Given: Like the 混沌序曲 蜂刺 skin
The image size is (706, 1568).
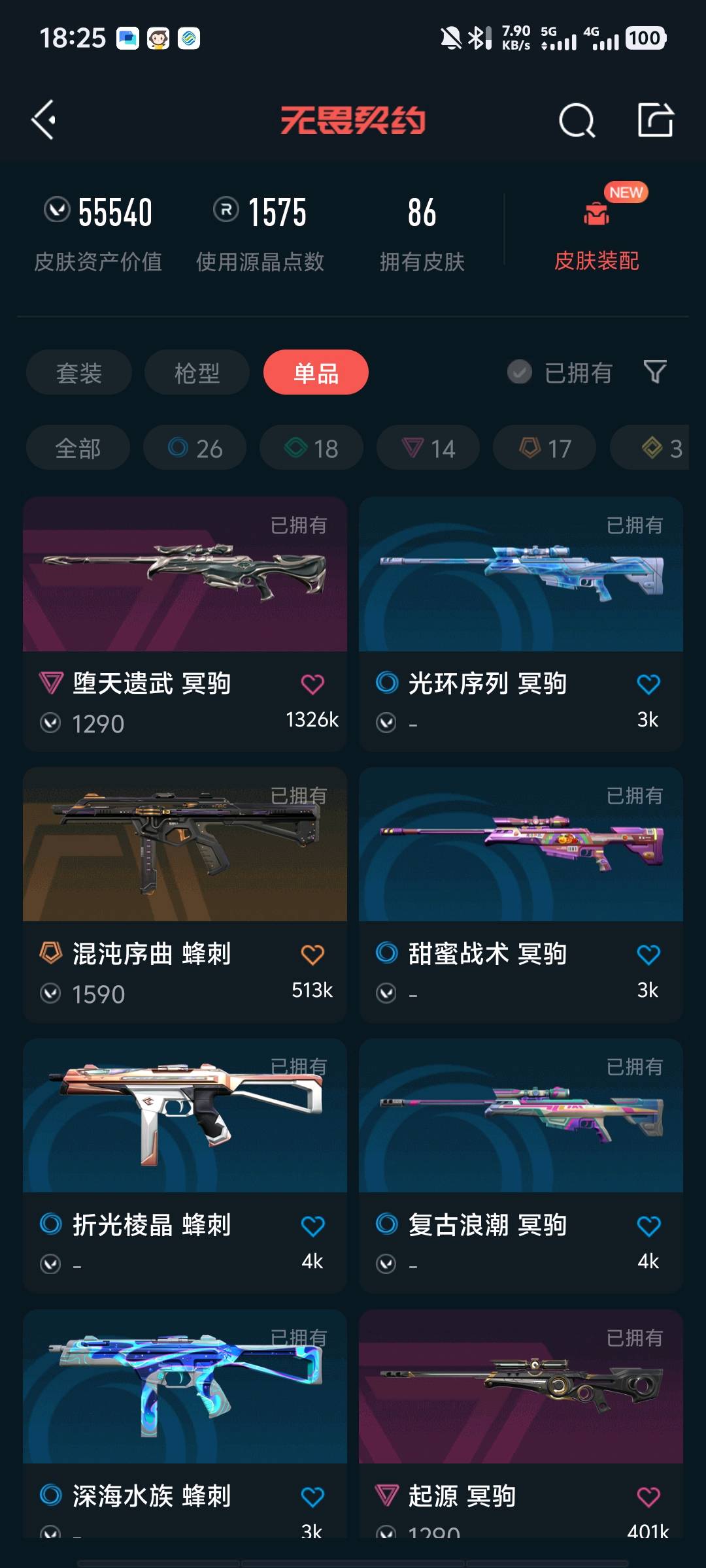Looking at the screenshot, I should pyautogui.click(x=312, y=955).
